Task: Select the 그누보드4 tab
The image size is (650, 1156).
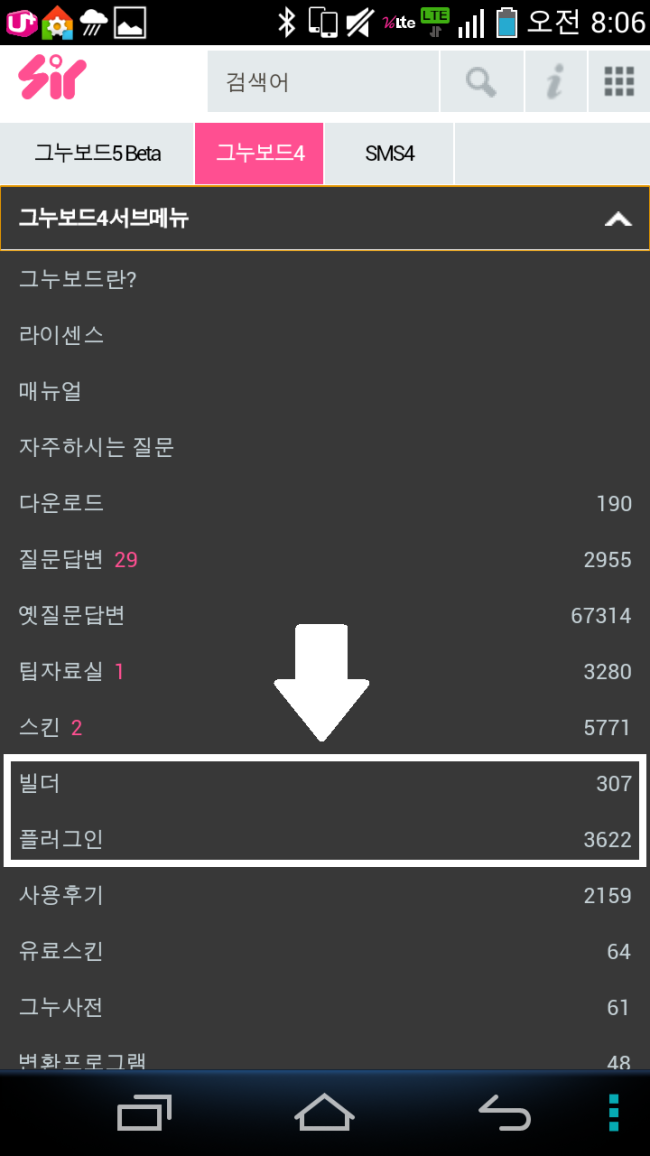Action: point(259,153)
